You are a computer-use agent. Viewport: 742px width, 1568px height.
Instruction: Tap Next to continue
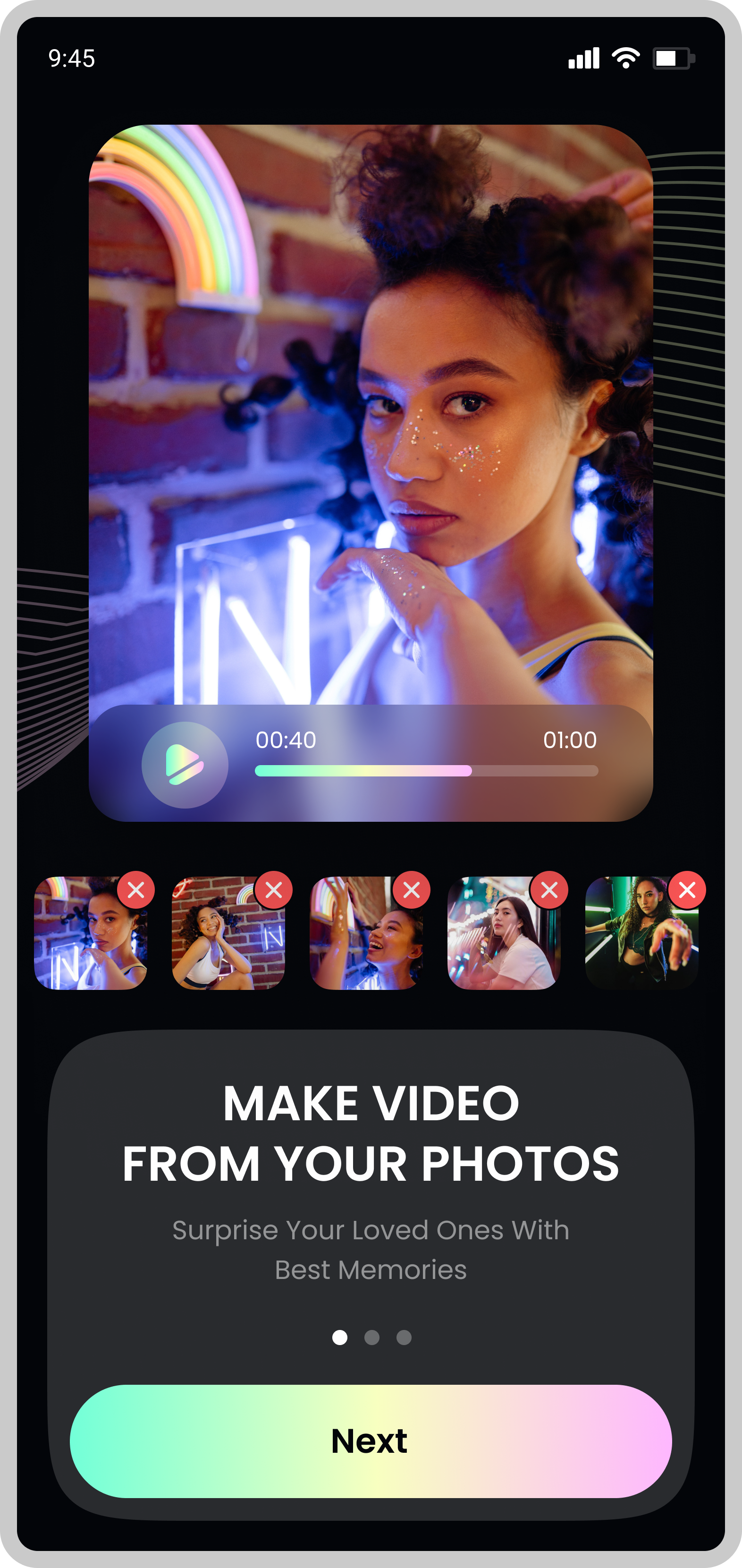[x=371, y=1441]
